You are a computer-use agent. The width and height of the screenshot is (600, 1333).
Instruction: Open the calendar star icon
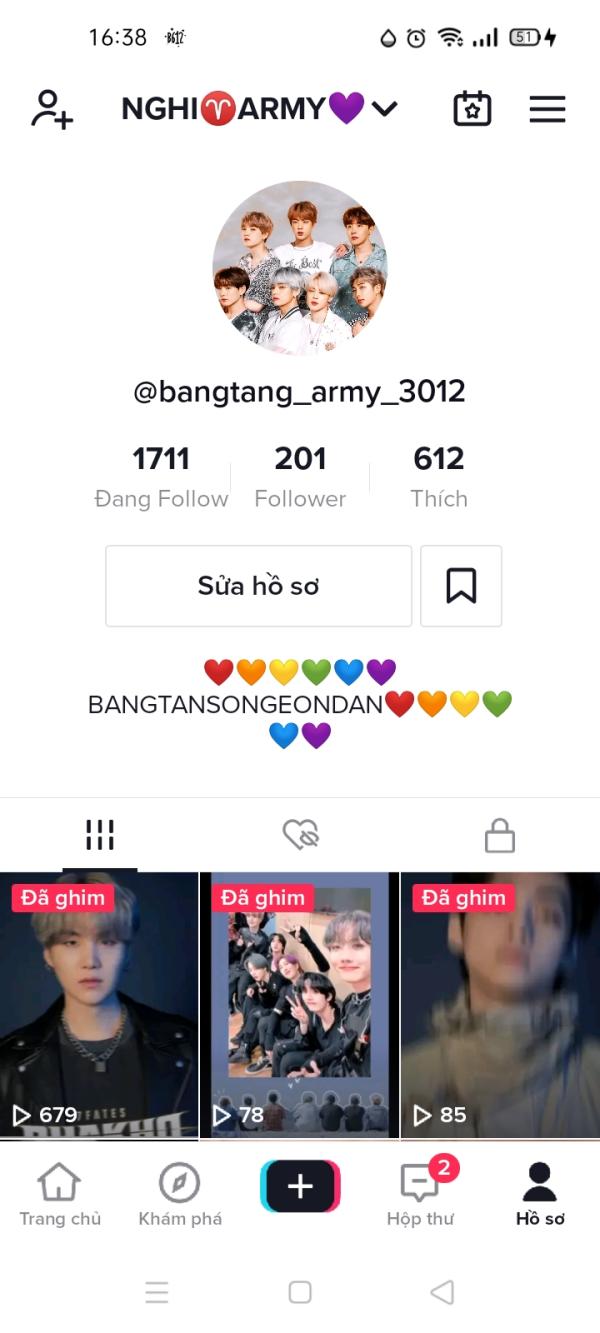coord(472,108)
